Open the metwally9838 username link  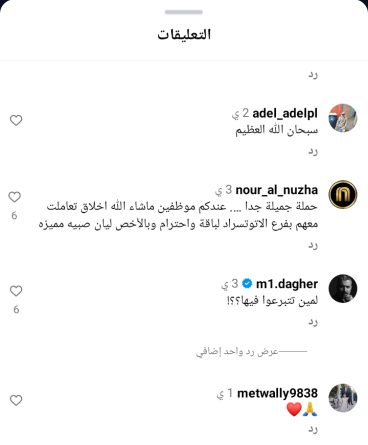(277, 393)
